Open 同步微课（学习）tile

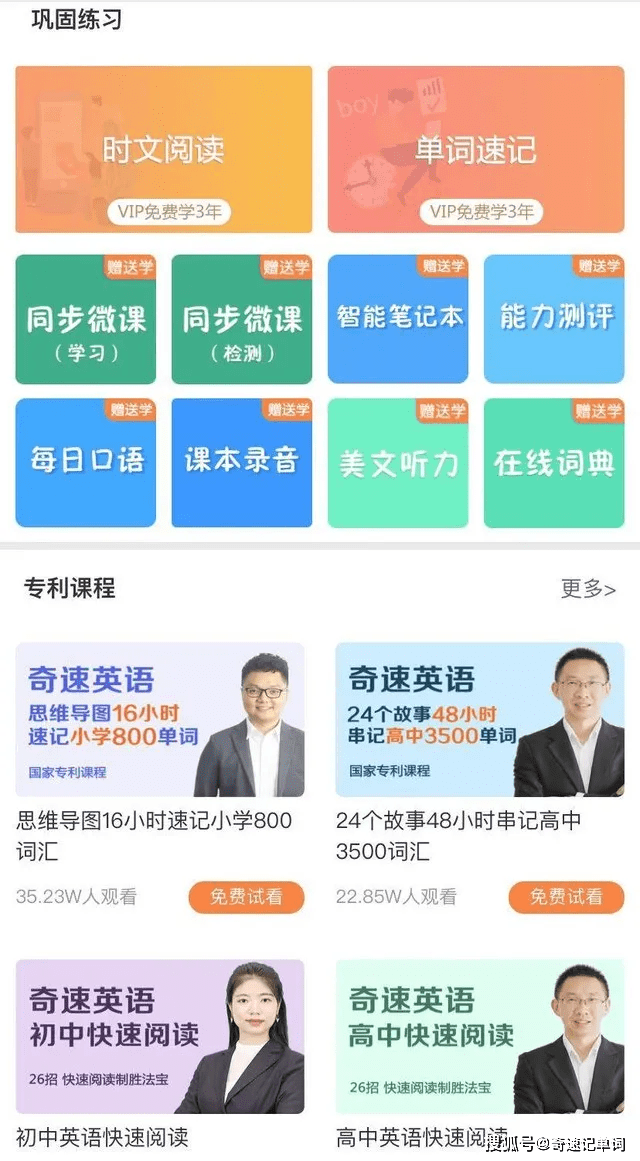pos(86,319)
